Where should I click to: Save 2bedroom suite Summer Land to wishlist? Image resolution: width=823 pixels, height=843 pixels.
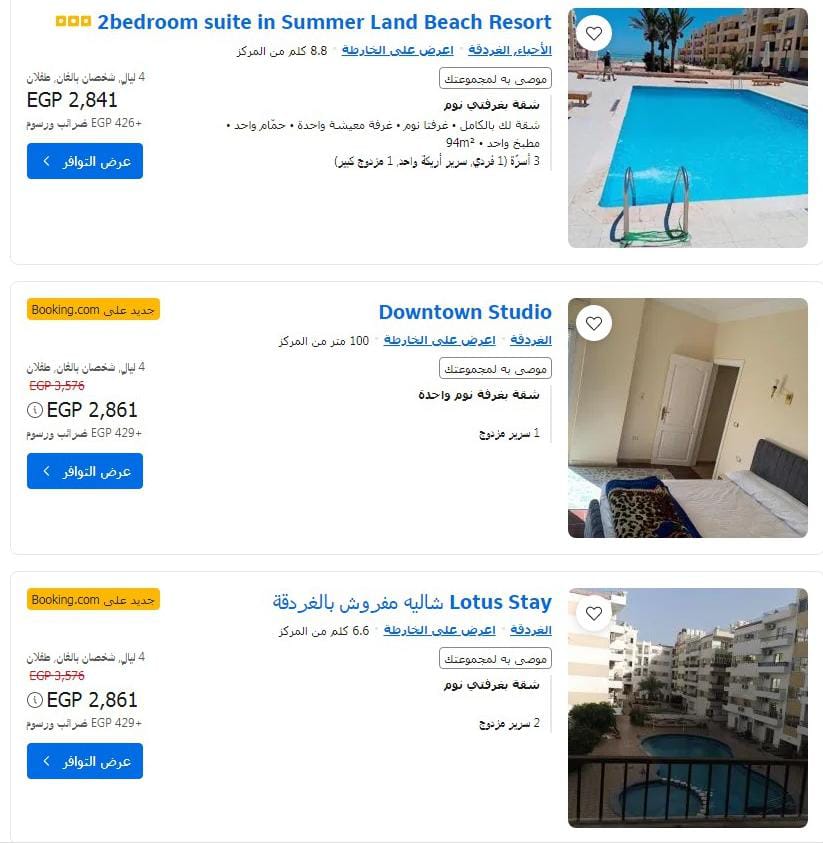pyautogui.click(x=594, y=33)
